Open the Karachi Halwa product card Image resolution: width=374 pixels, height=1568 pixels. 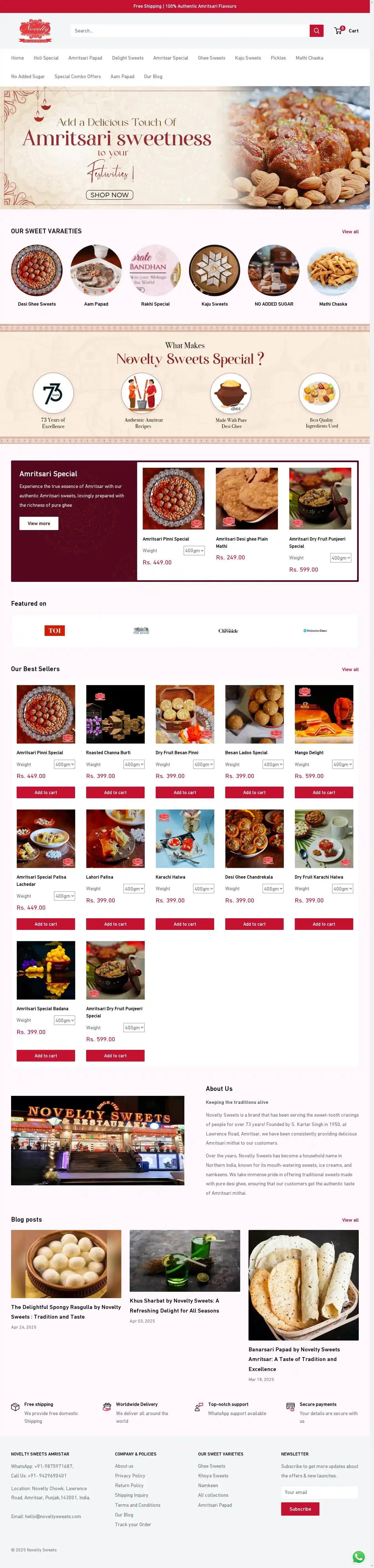click(184, 839)
